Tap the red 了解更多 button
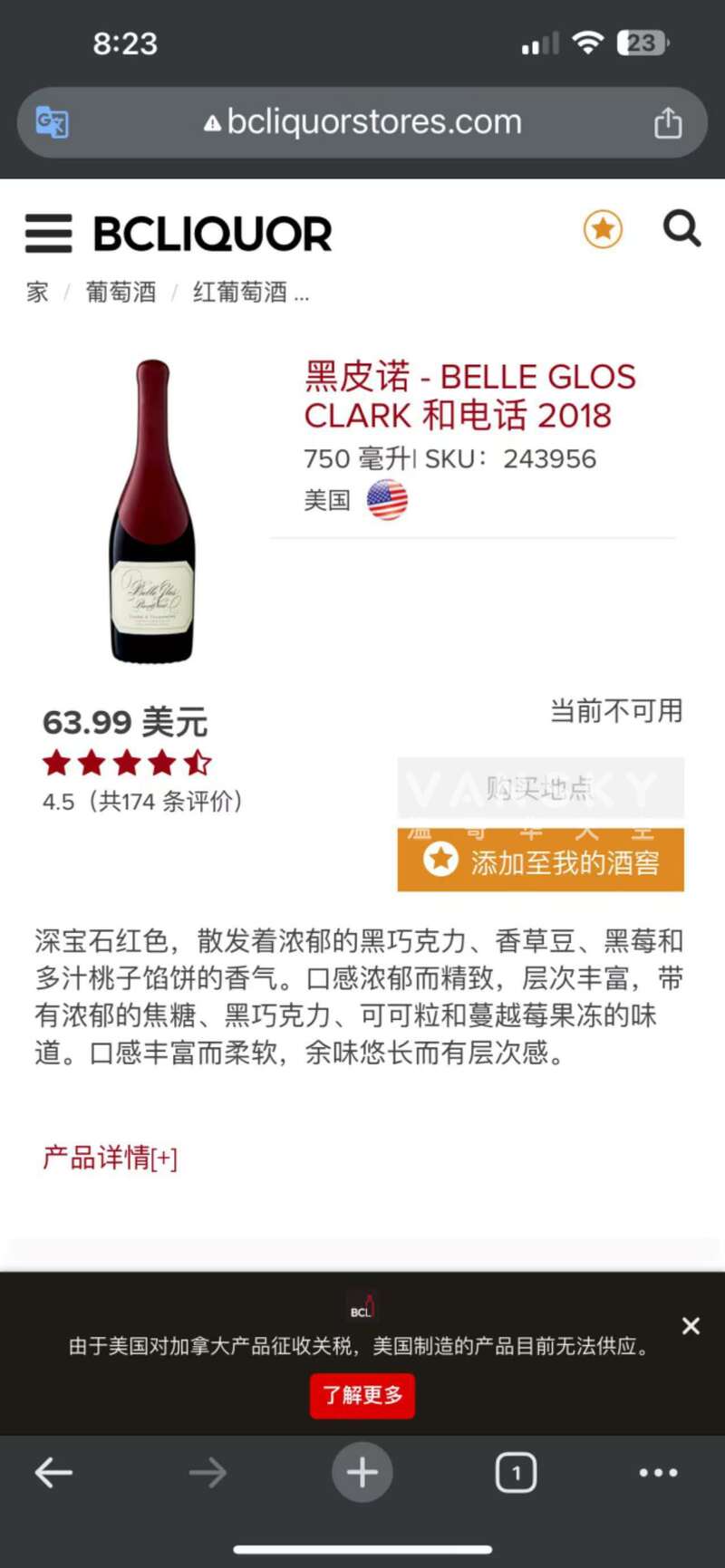The width and height of the screenshot is (725, 1568). 362,1395
